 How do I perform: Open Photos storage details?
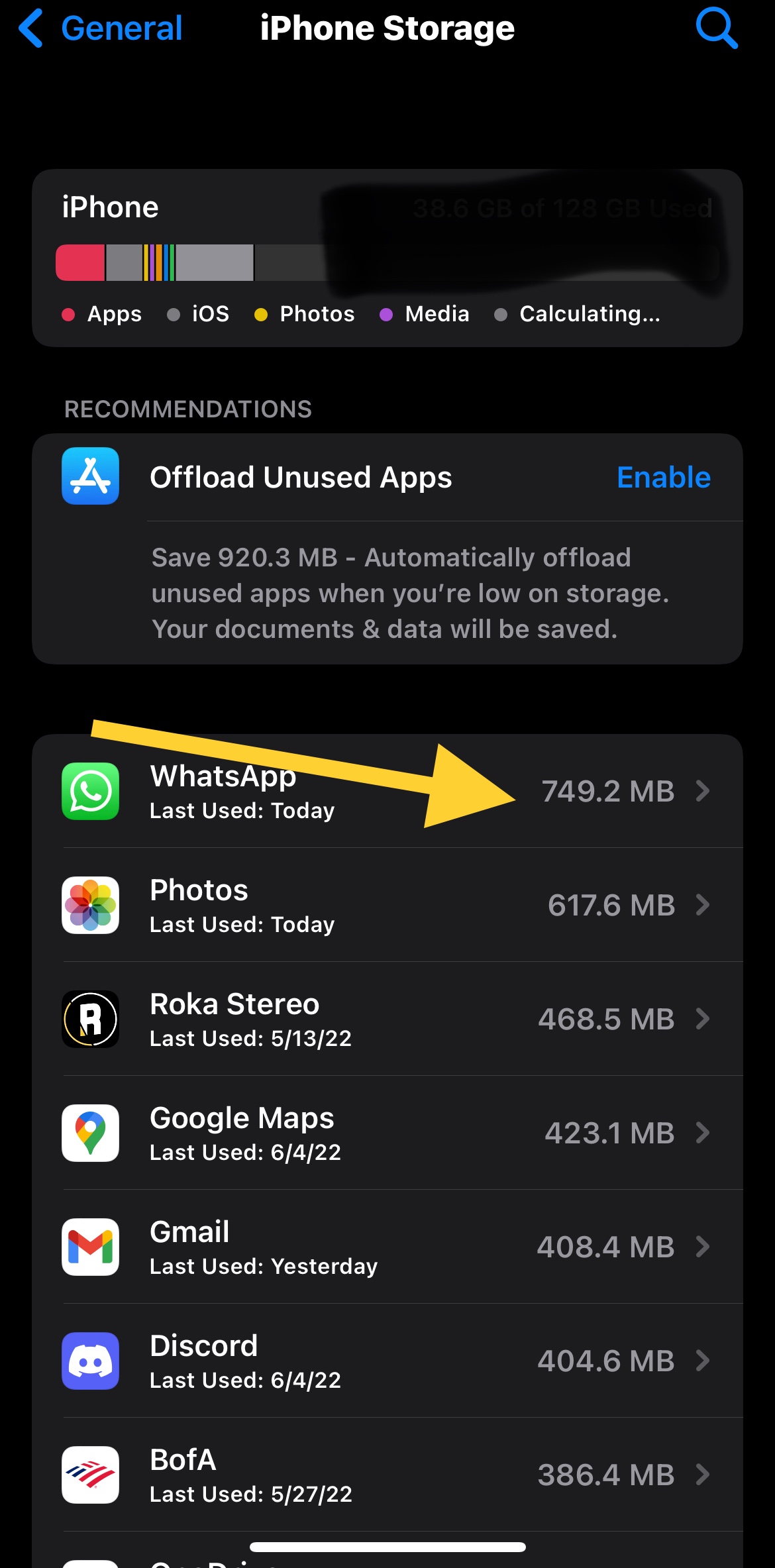click(x=387, y=905)
